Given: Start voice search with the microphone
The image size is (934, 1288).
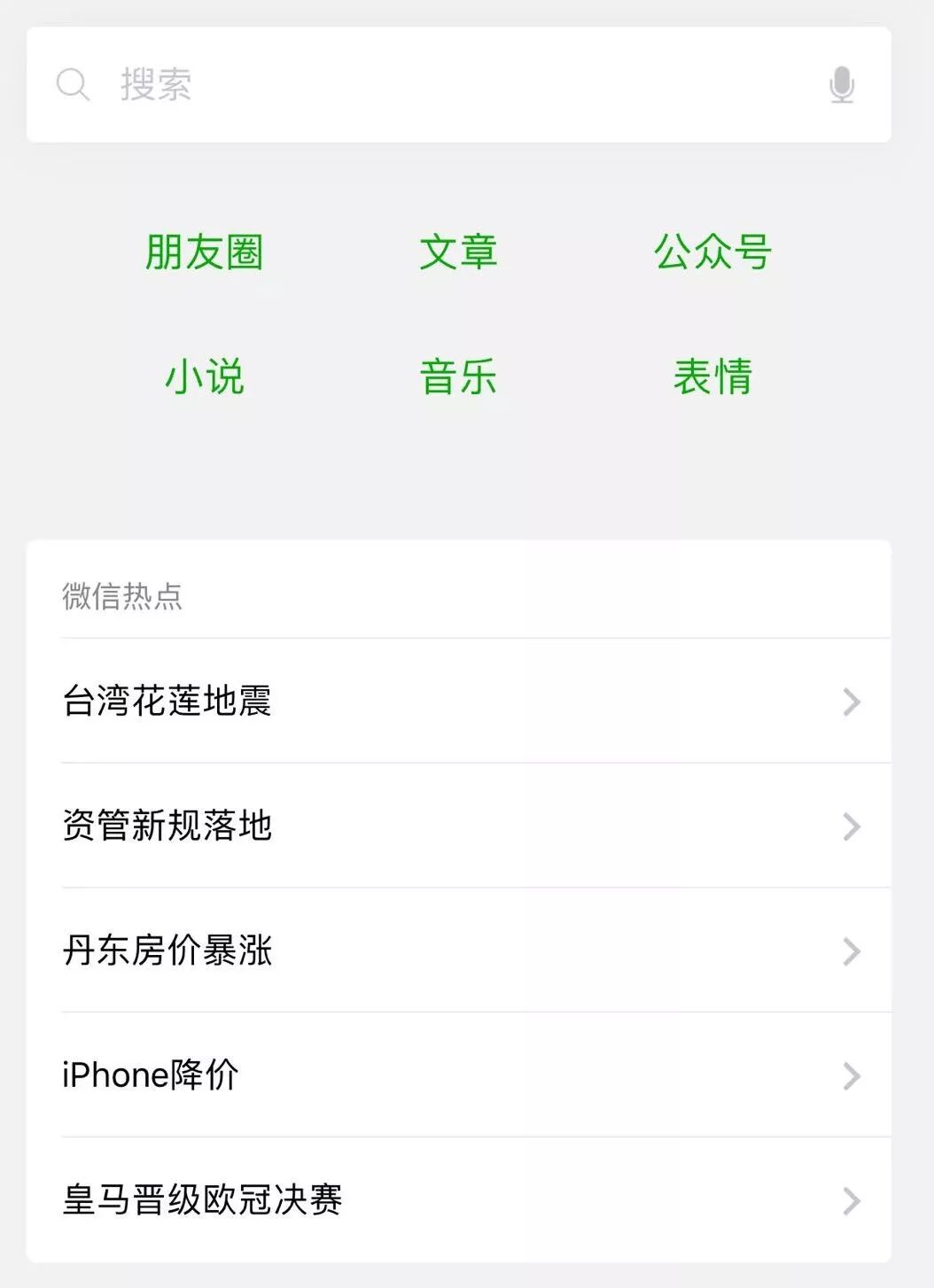Looking at the screenshot, I should tap(841, 86).
